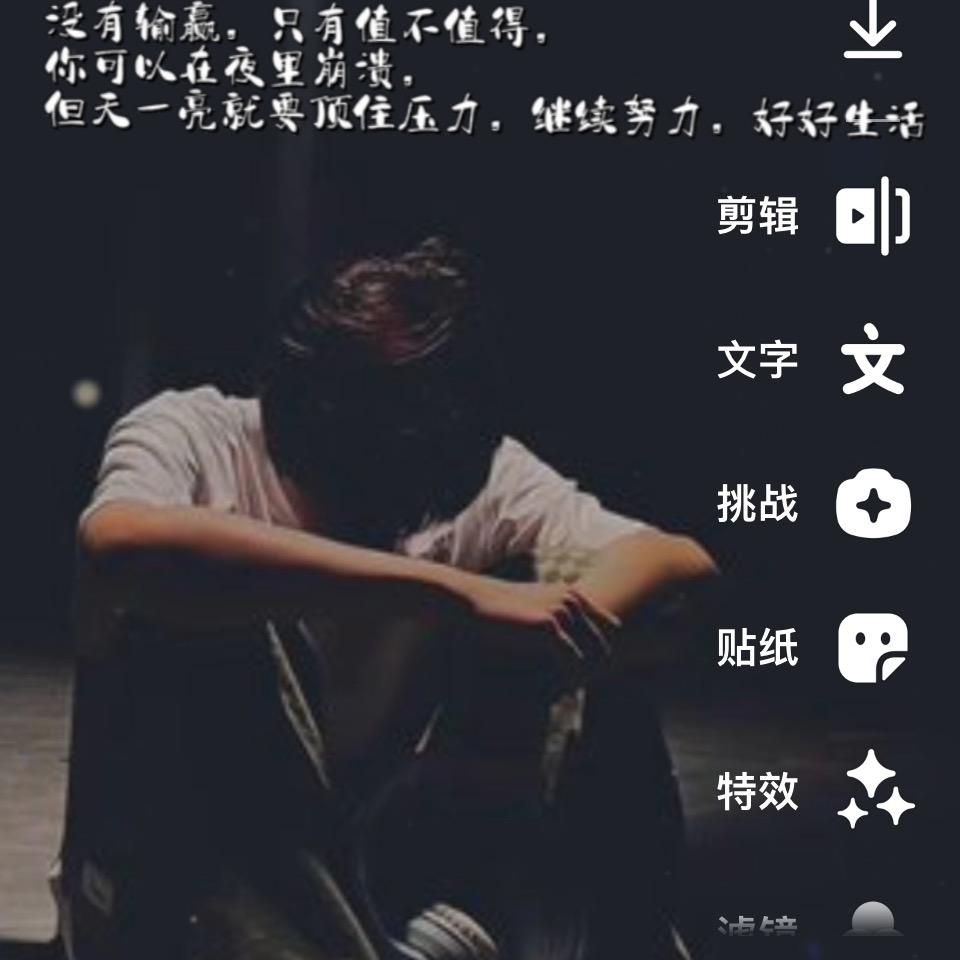Open the 剪辑 editing tool
The width and height of the screenshot is (960, 960).
point(873,216)
